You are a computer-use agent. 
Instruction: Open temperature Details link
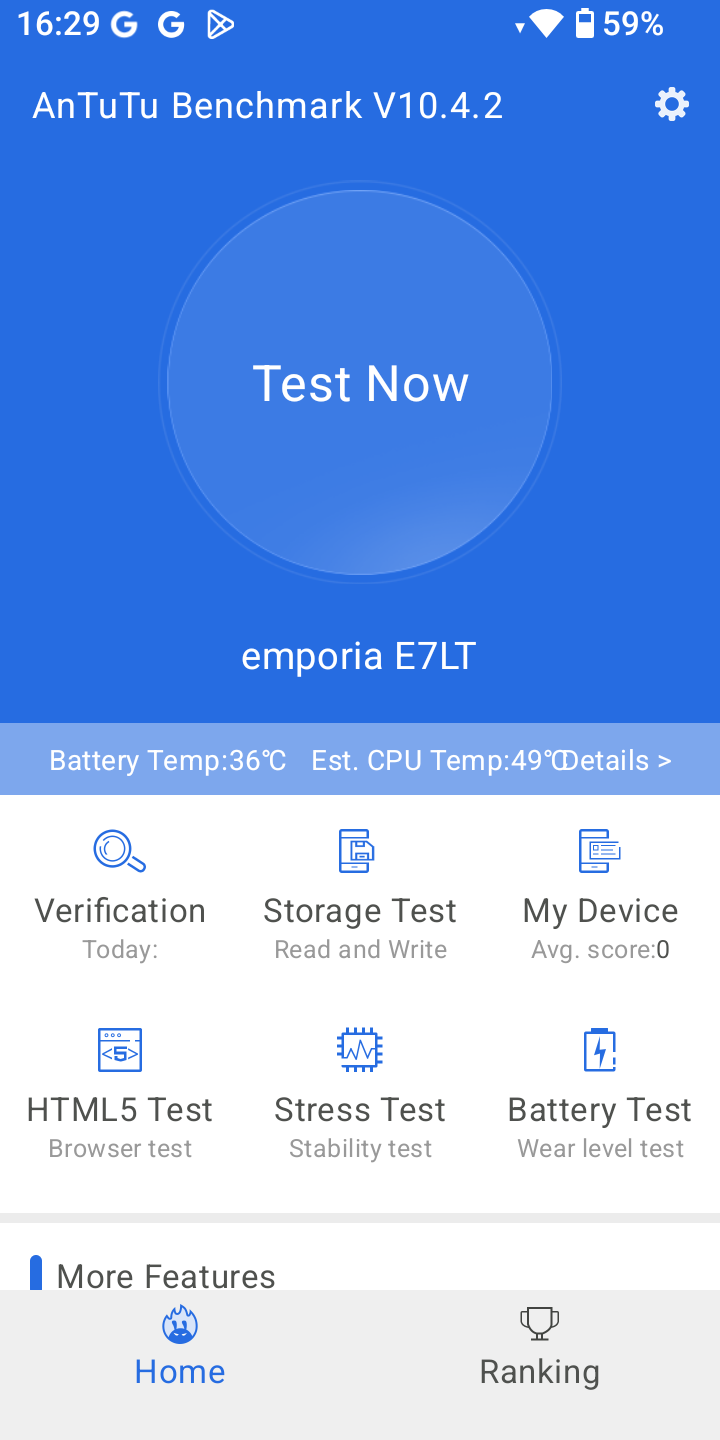(x=617, y=761)
